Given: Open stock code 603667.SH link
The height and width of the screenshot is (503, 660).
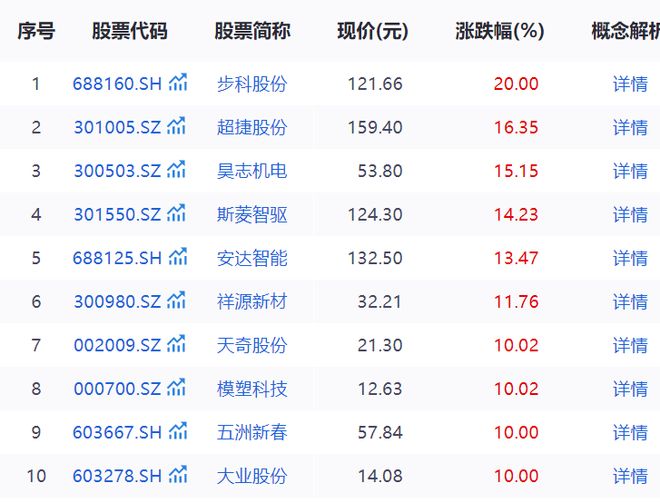Looking at the screenshot, I should pyautogui.click(x=117, y=432).
